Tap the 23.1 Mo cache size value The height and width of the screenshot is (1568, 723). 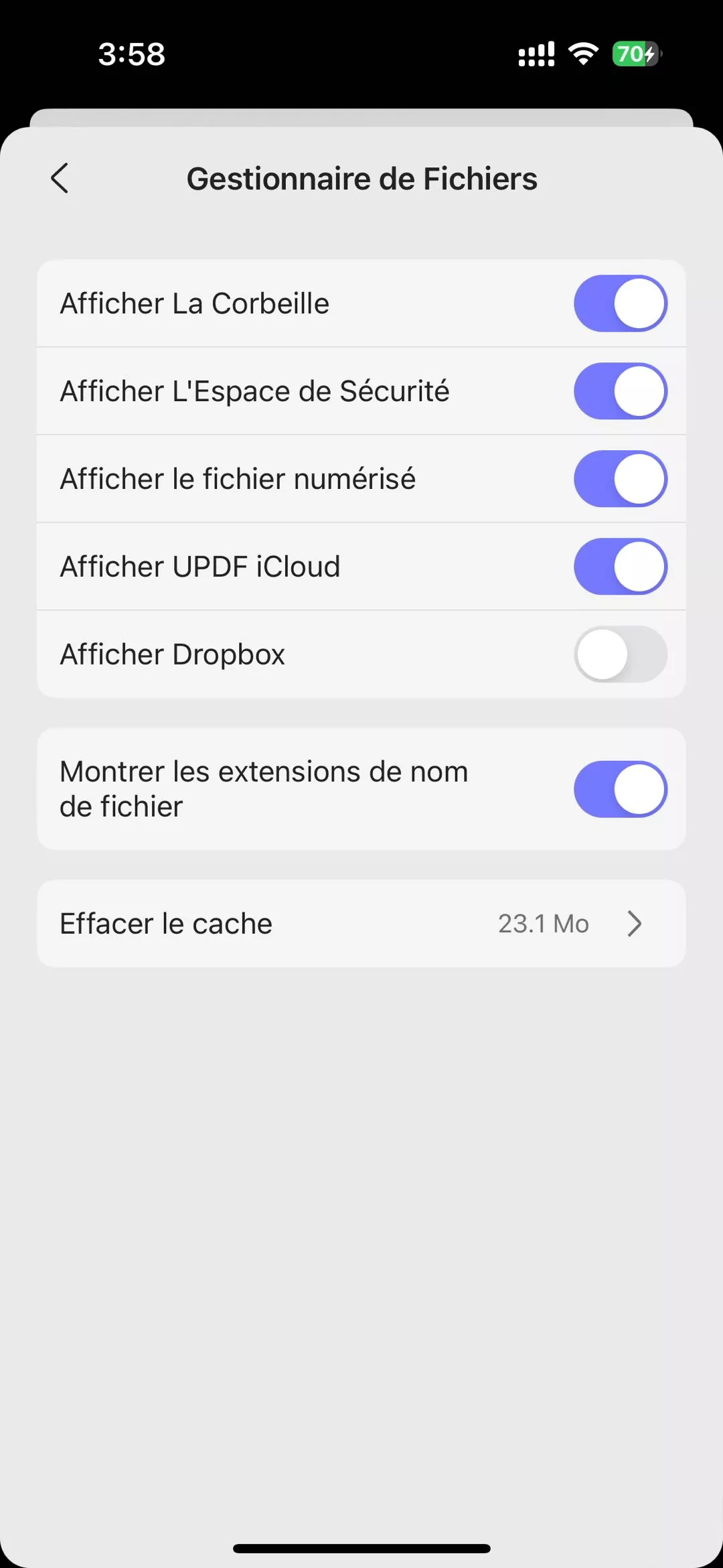pyautogui.click(x=544, y=924)
